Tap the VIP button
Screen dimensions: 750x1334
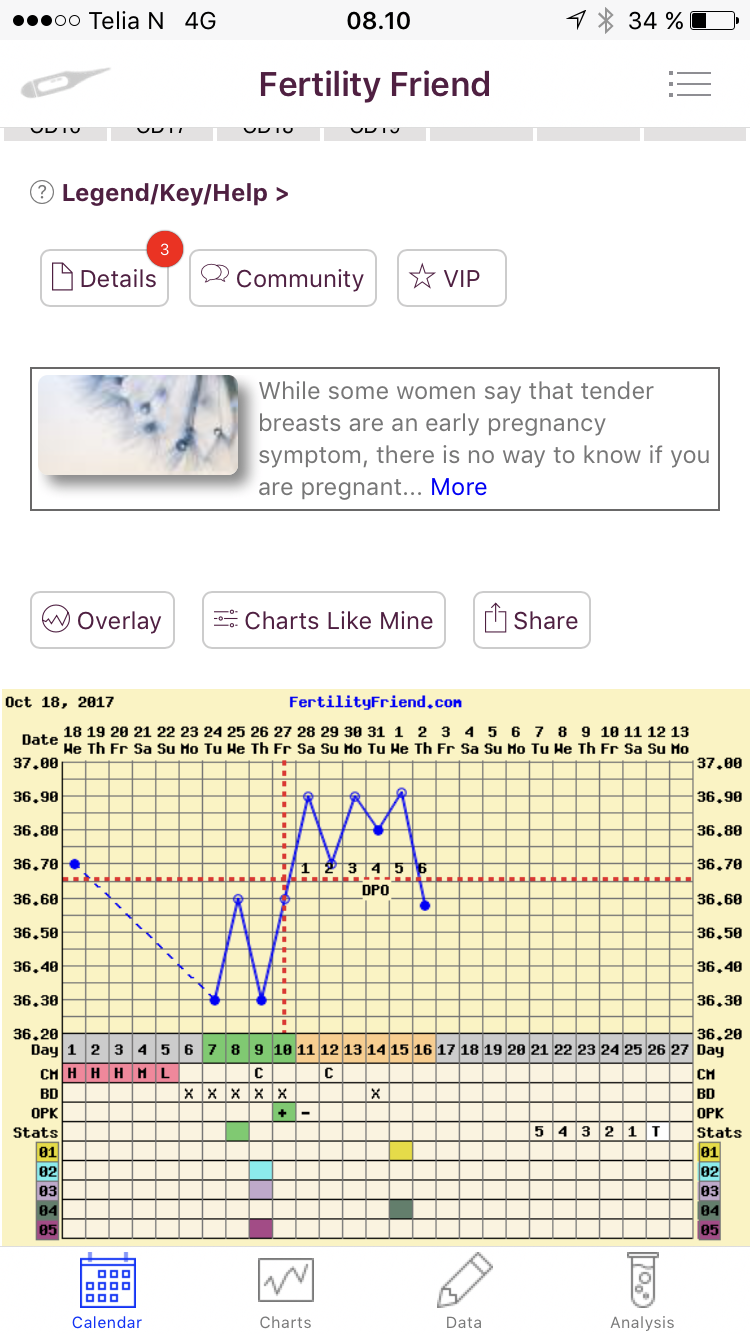(451, 278)
